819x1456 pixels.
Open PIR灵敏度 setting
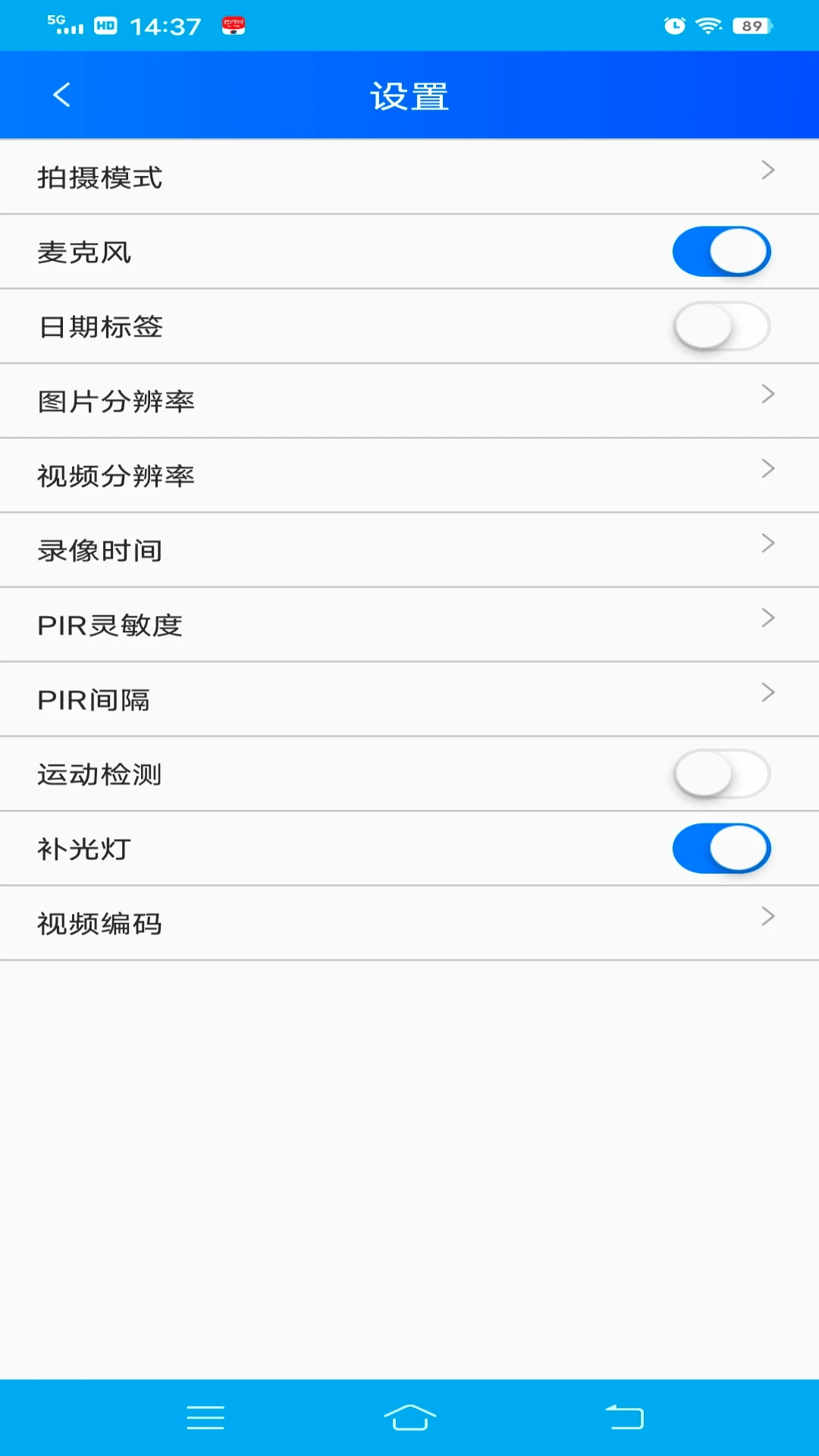(x=409, y=624)
